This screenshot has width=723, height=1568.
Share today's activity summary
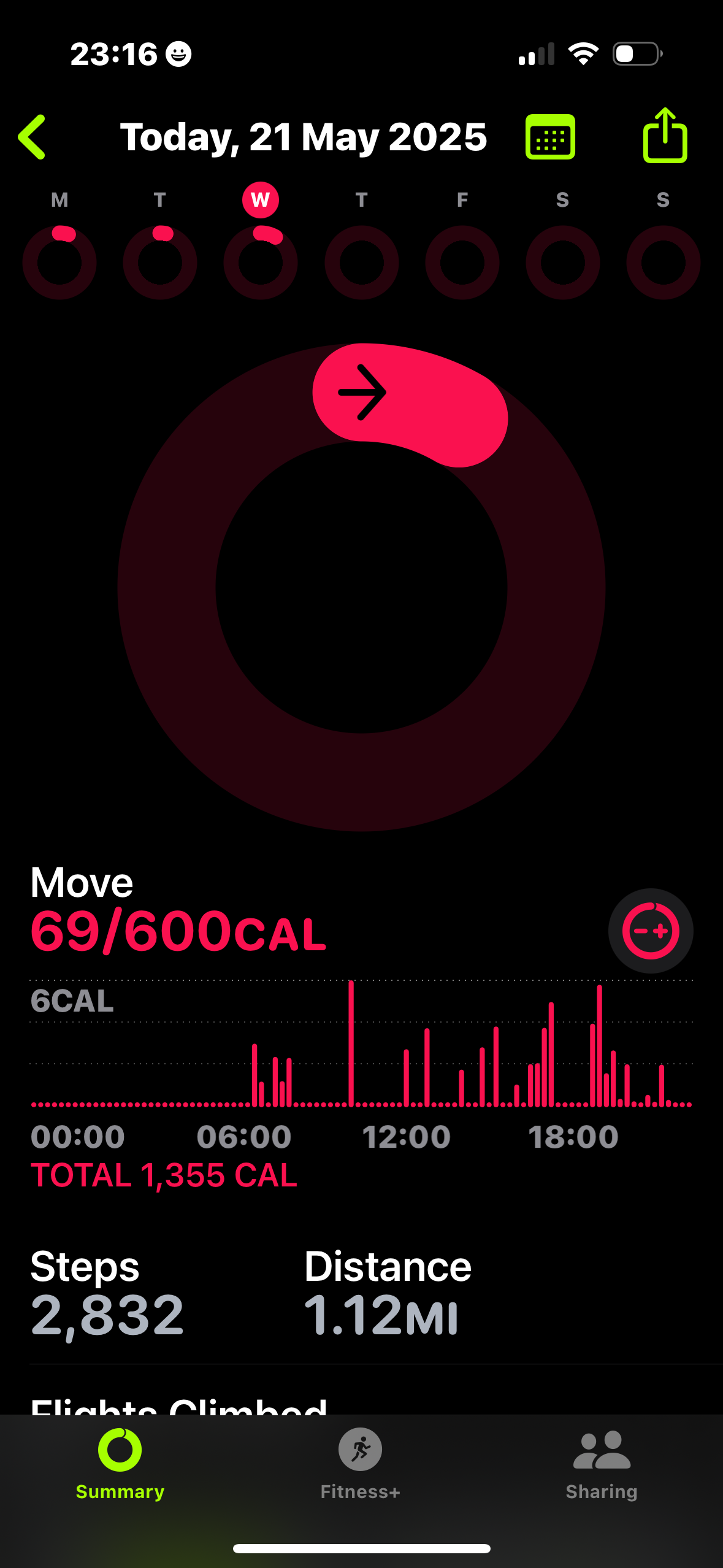[x=665, y=136]
